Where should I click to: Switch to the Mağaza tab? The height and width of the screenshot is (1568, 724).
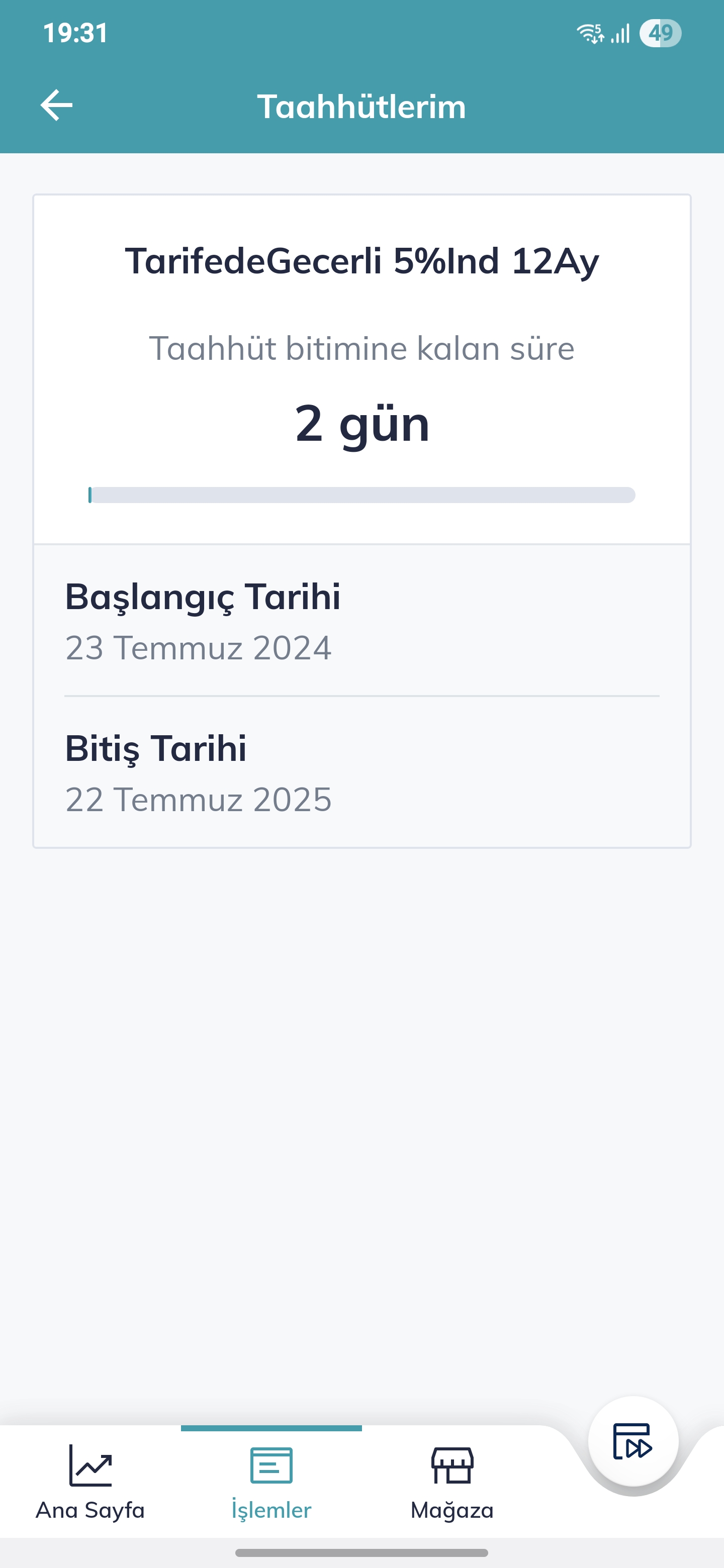(x=452, y=1482)
